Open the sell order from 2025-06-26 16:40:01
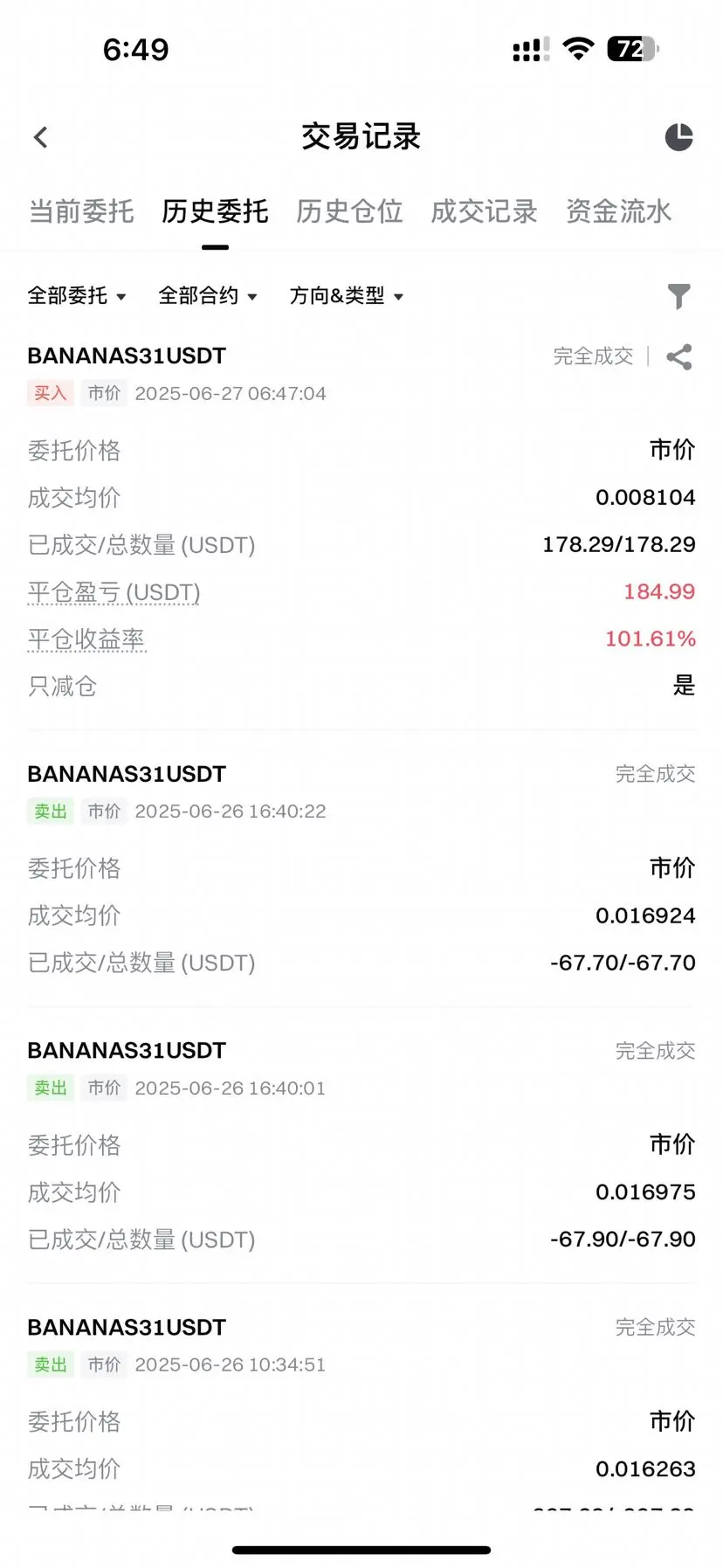Image resolution: width=723 pixels, height=1568 pixels. click(361, 1145)
